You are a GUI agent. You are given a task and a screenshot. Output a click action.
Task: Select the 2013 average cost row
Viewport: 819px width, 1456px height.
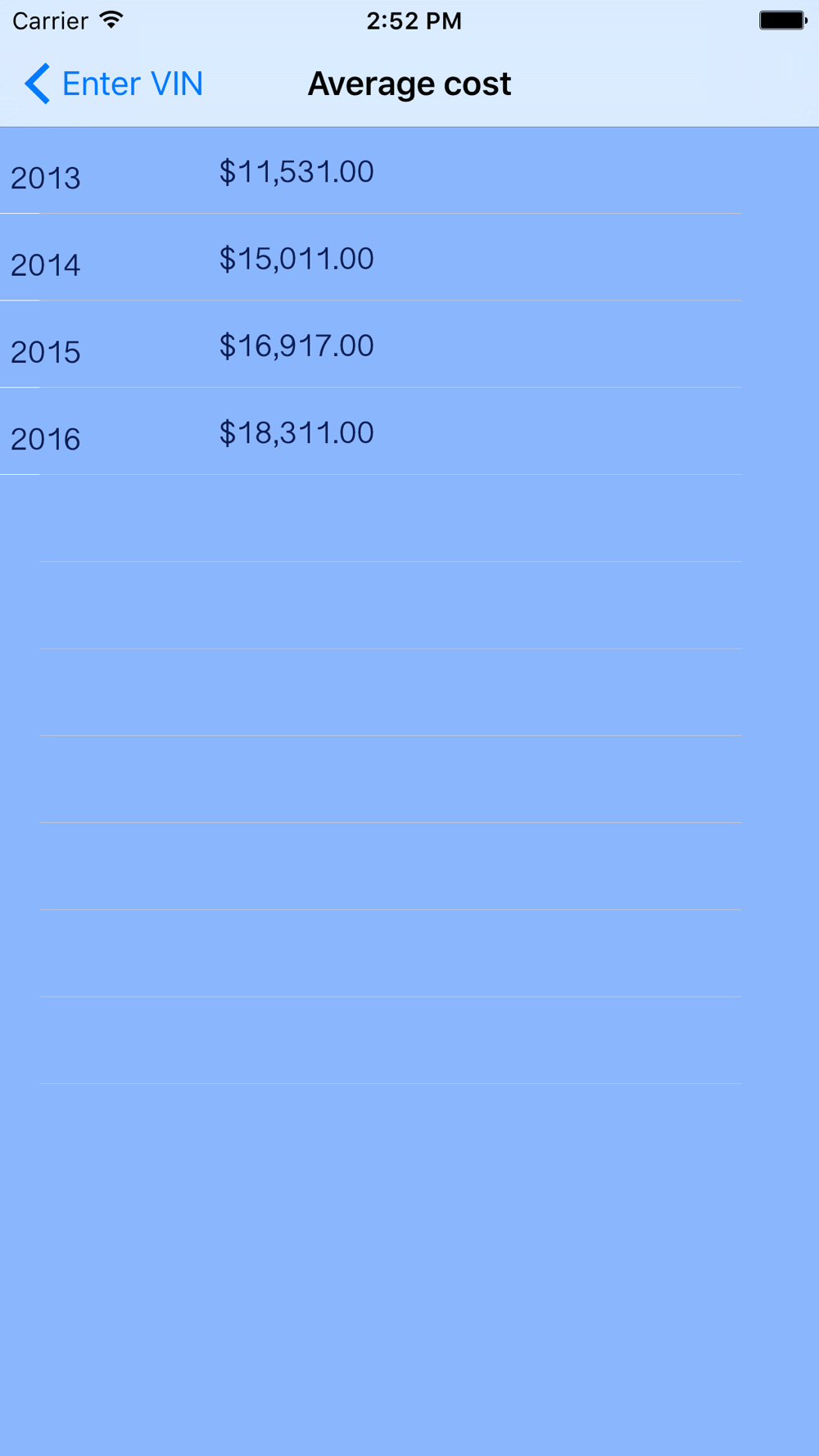click(x=409, y=170)
